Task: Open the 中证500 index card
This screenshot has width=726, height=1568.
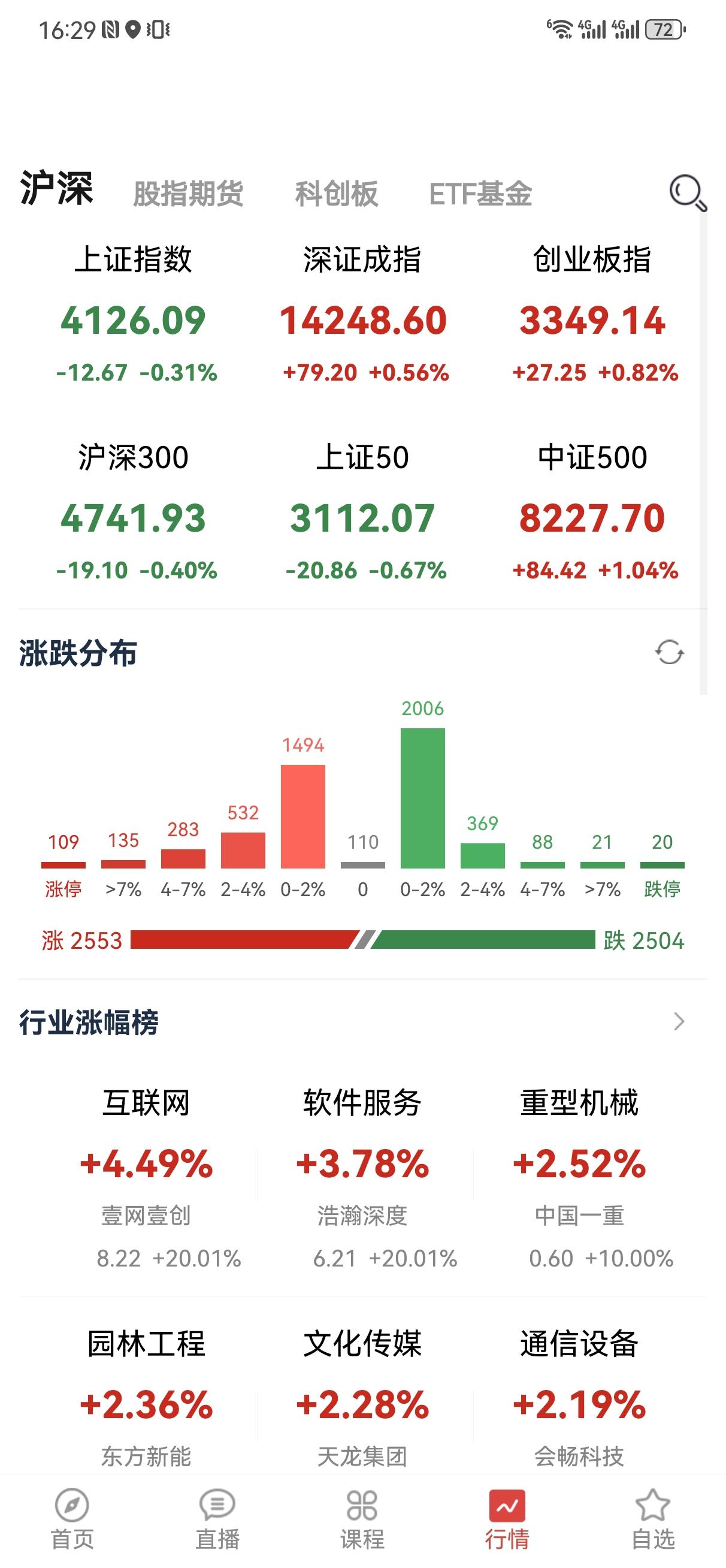Action: (x=591, y=511)
